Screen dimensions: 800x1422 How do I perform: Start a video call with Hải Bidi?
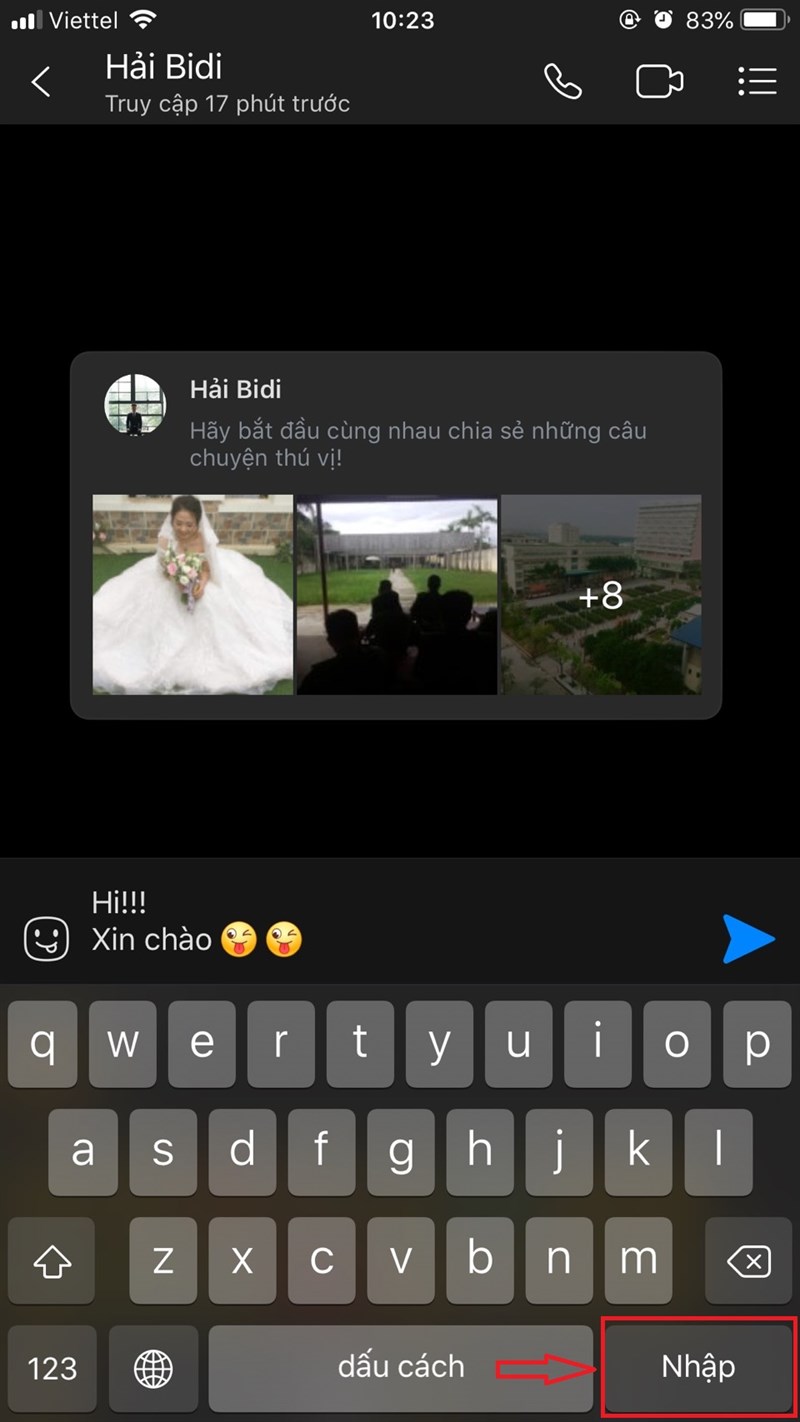tap(659, 82)
